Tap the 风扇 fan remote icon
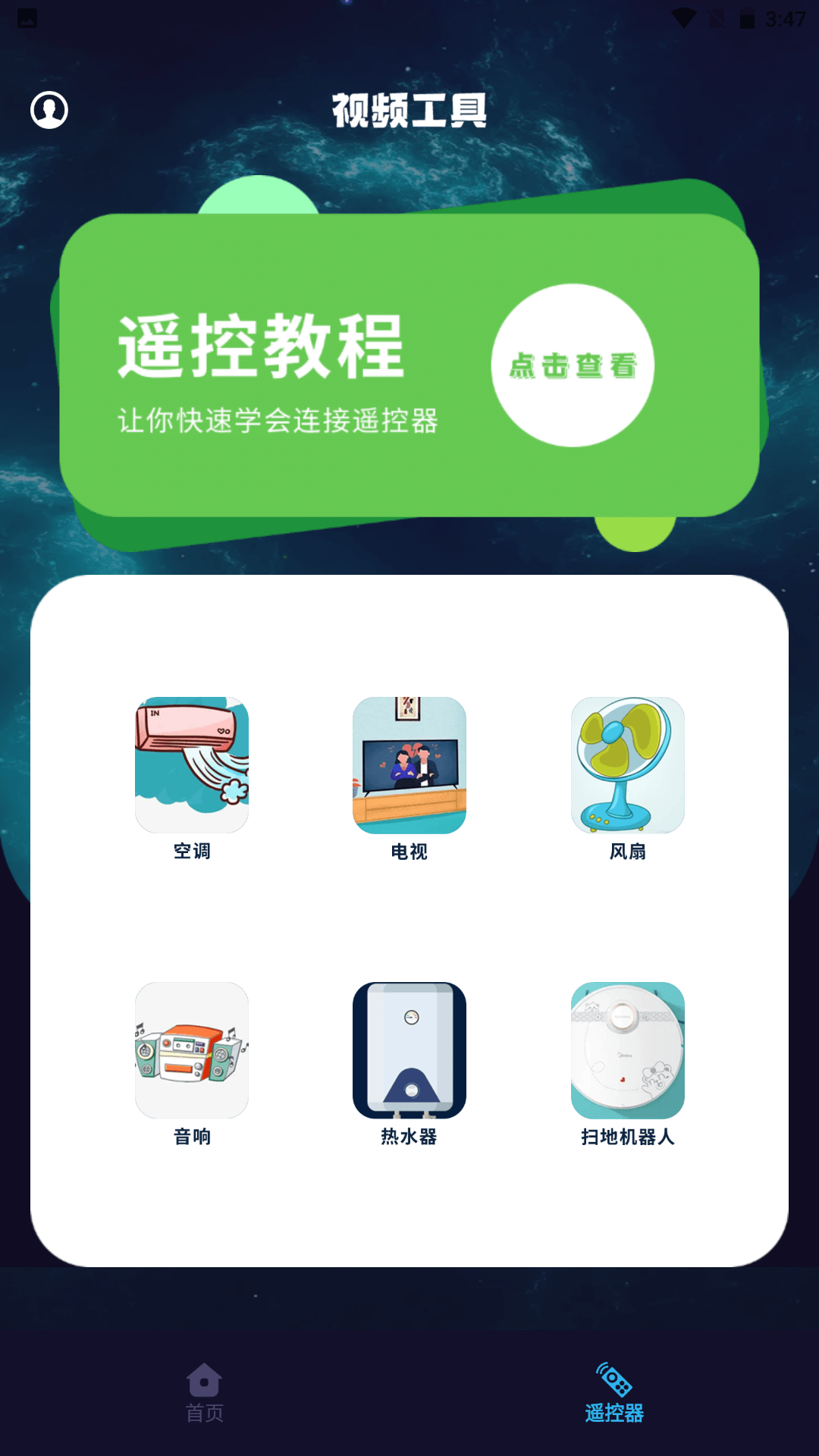Screen dimensions: 819x1456 click(x=627, y=766)
